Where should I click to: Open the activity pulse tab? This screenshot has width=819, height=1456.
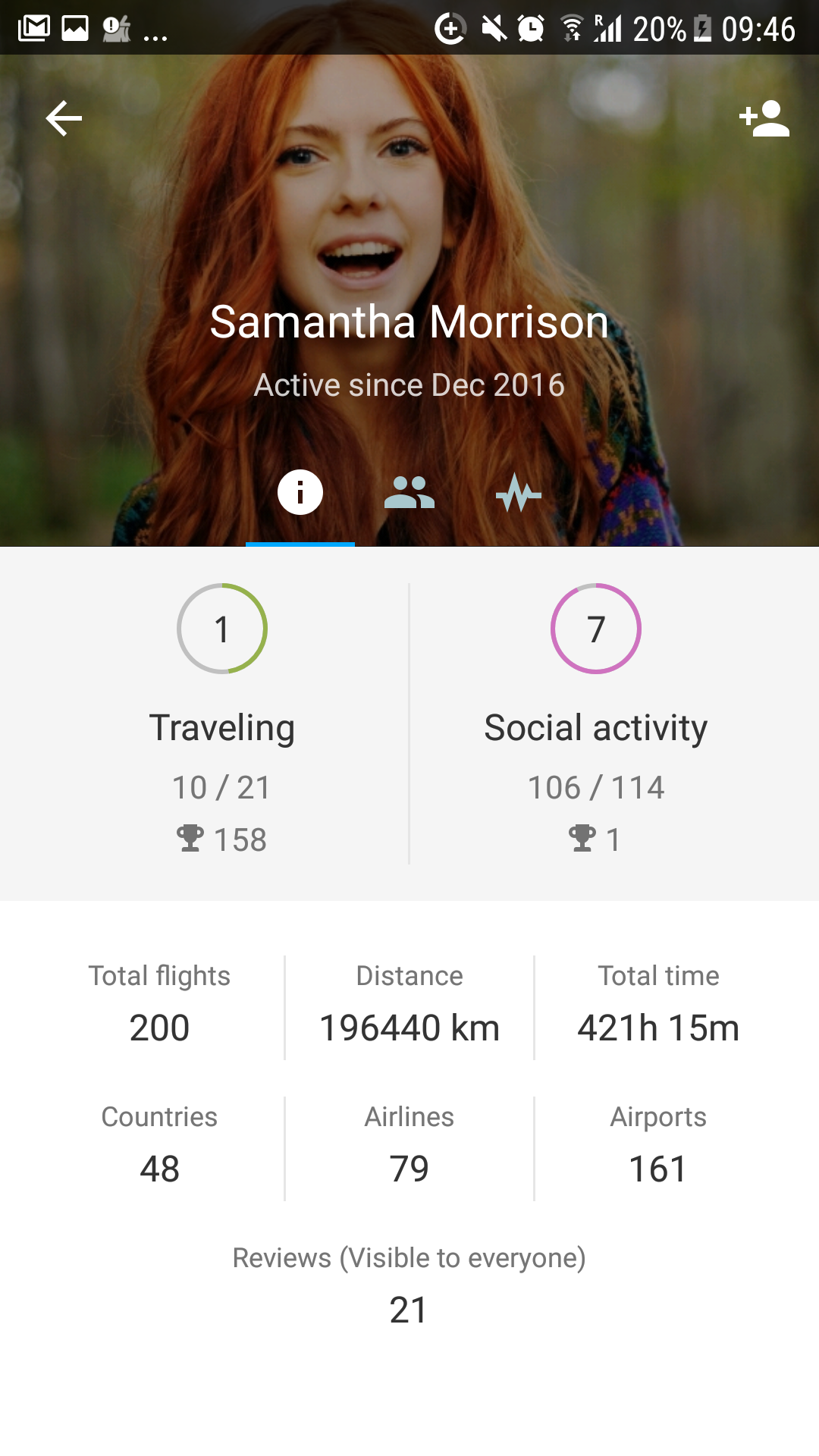pyautogui.click(x=519, y=493)
